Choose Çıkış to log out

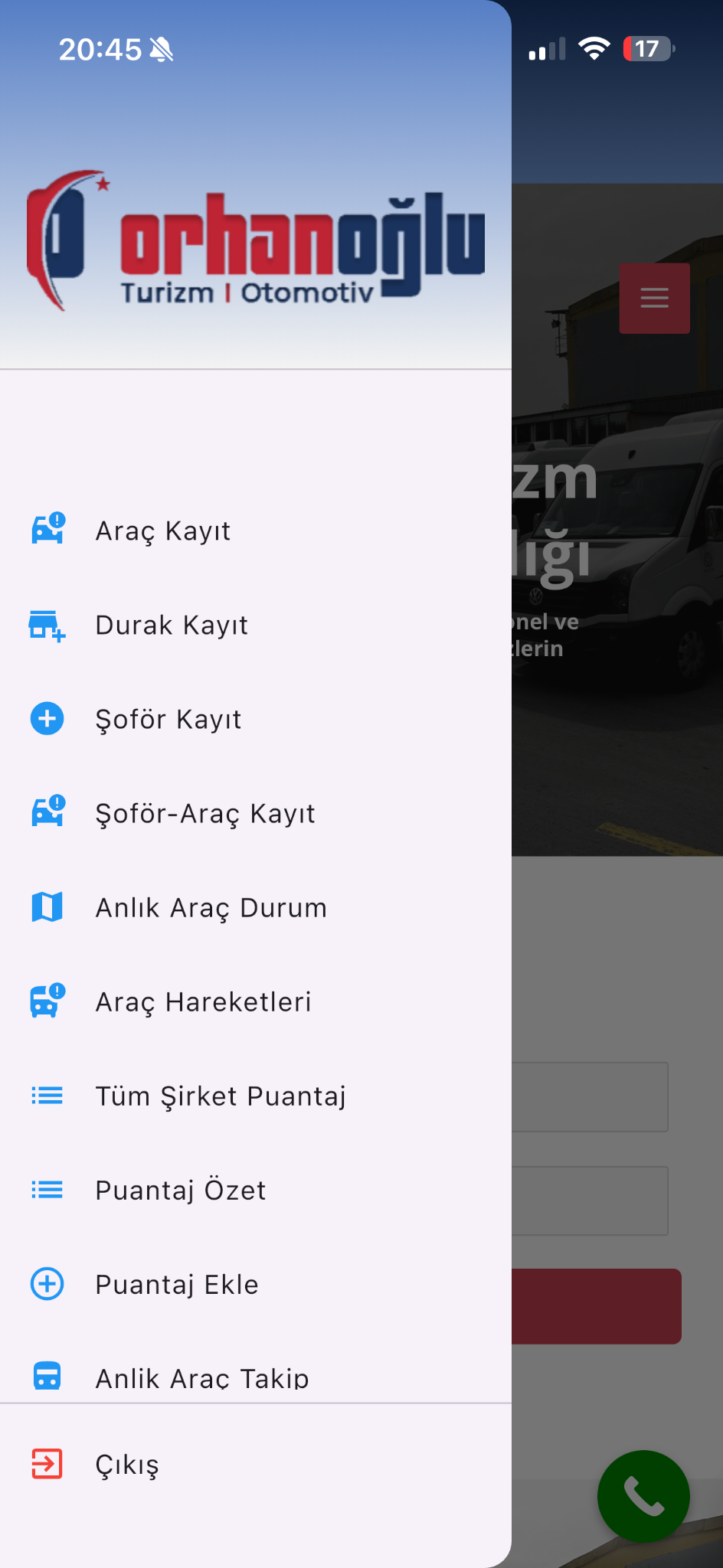(x=127, y=1464)
